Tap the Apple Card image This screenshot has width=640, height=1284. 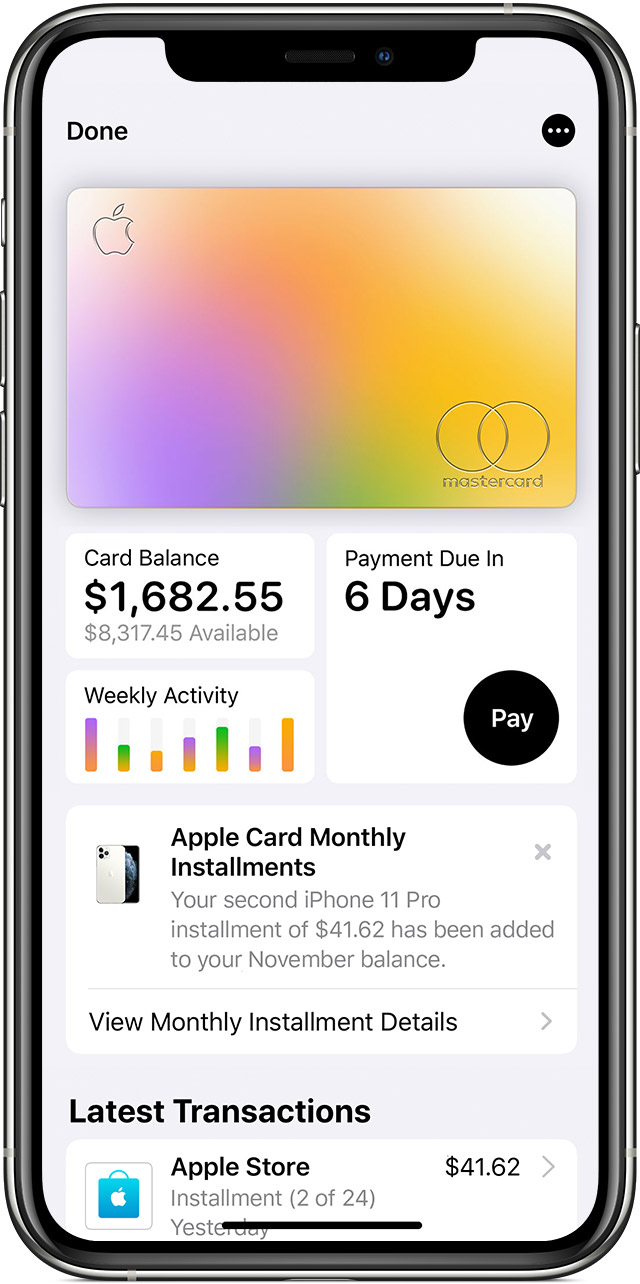coord(321,348)
